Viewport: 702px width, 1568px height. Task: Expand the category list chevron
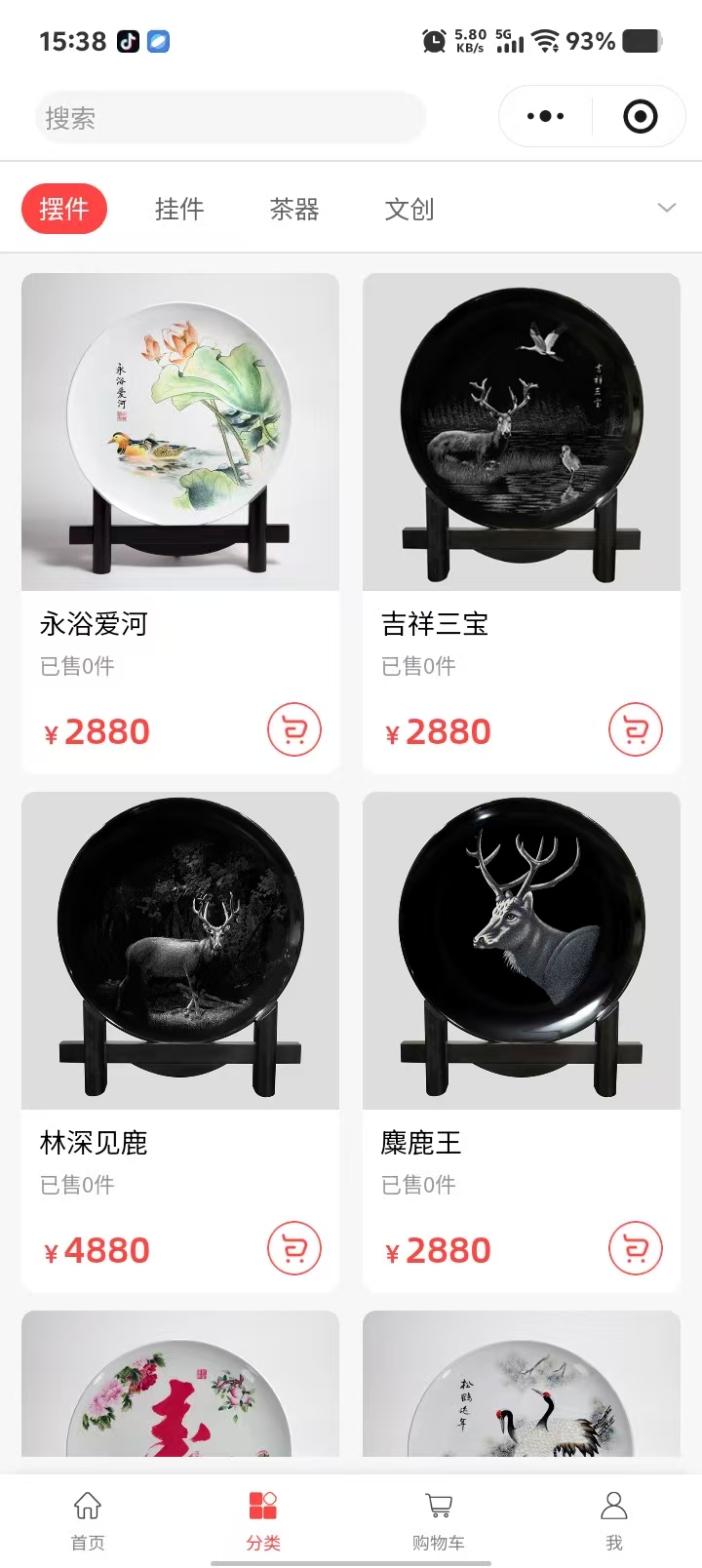(667, 208)
